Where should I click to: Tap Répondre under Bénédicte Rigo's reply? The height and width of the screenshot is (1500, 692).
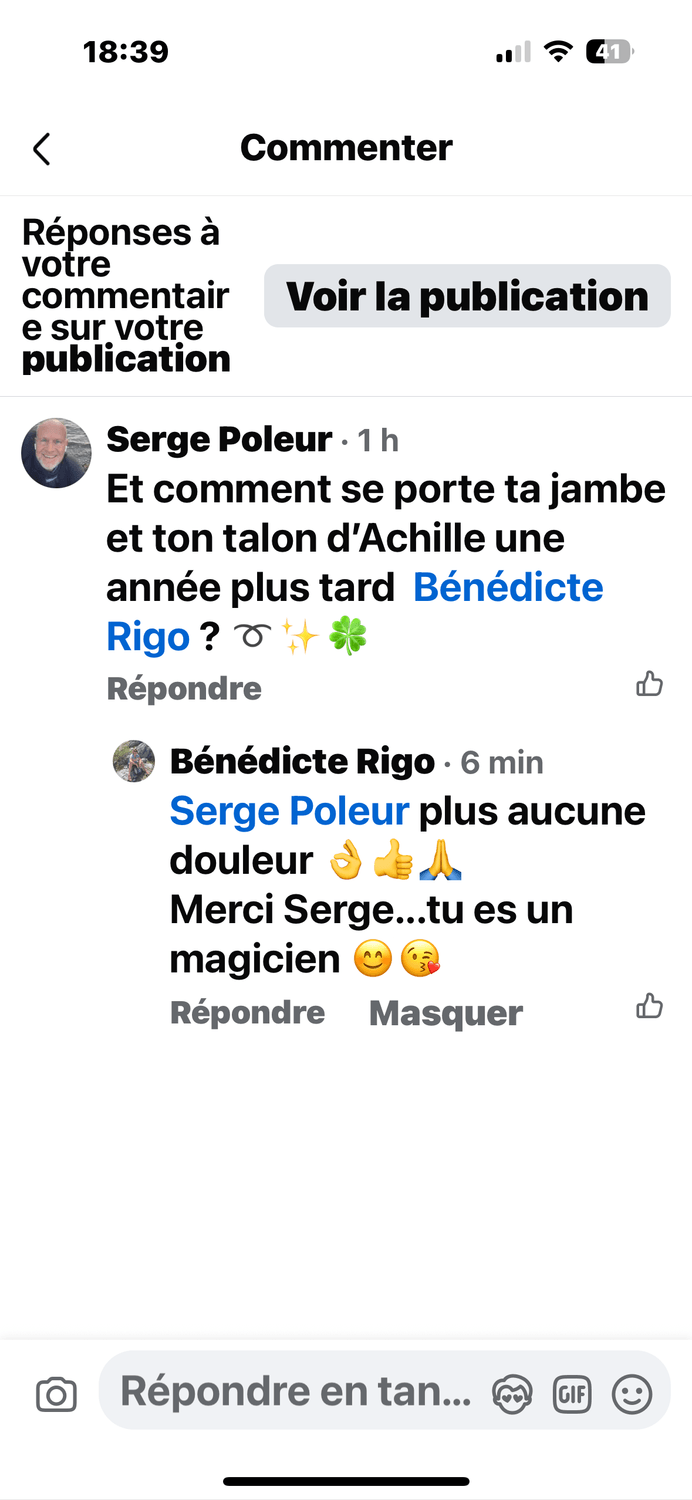(x=247, y=1013)
